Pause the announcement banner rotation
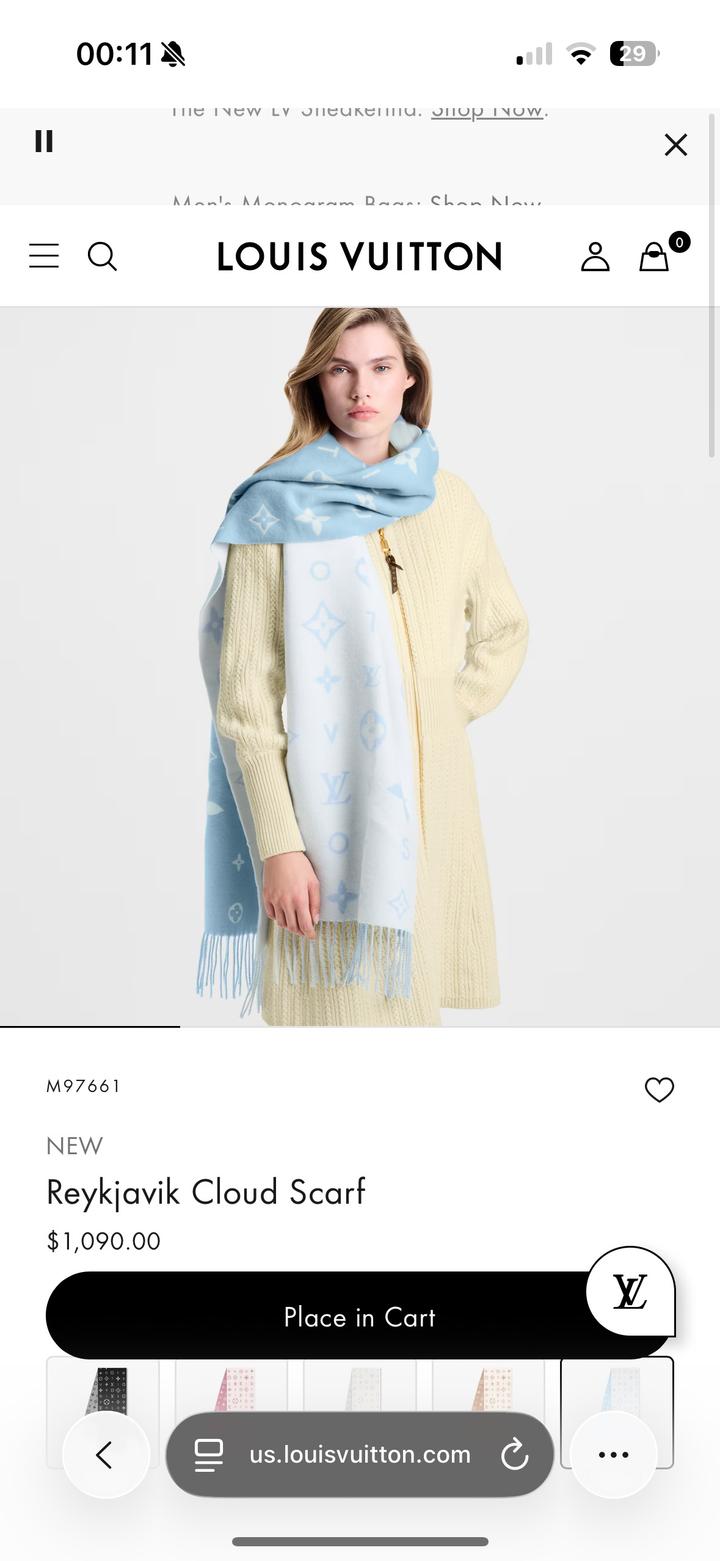 44,141
